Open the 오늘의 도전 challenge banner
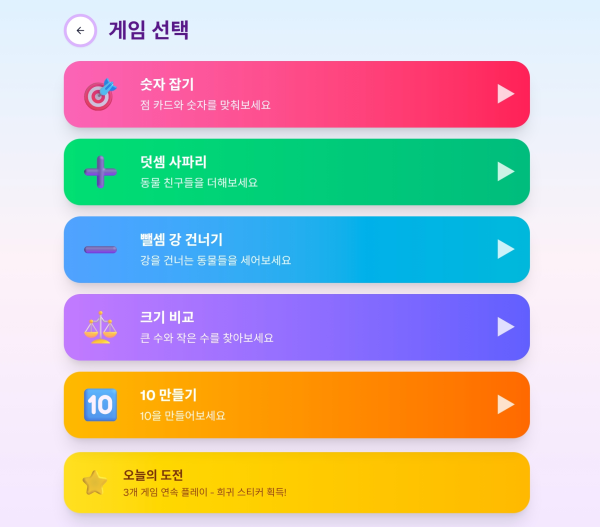 point(296,482)
